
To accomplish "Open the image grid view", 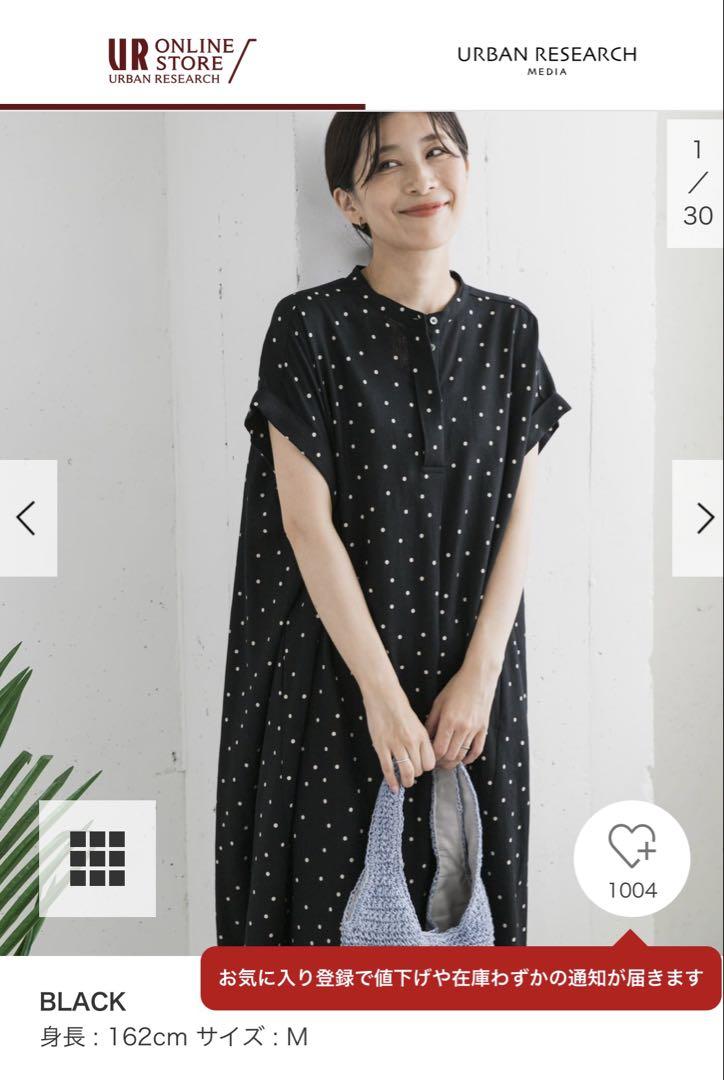I will [x=97, y=858].
